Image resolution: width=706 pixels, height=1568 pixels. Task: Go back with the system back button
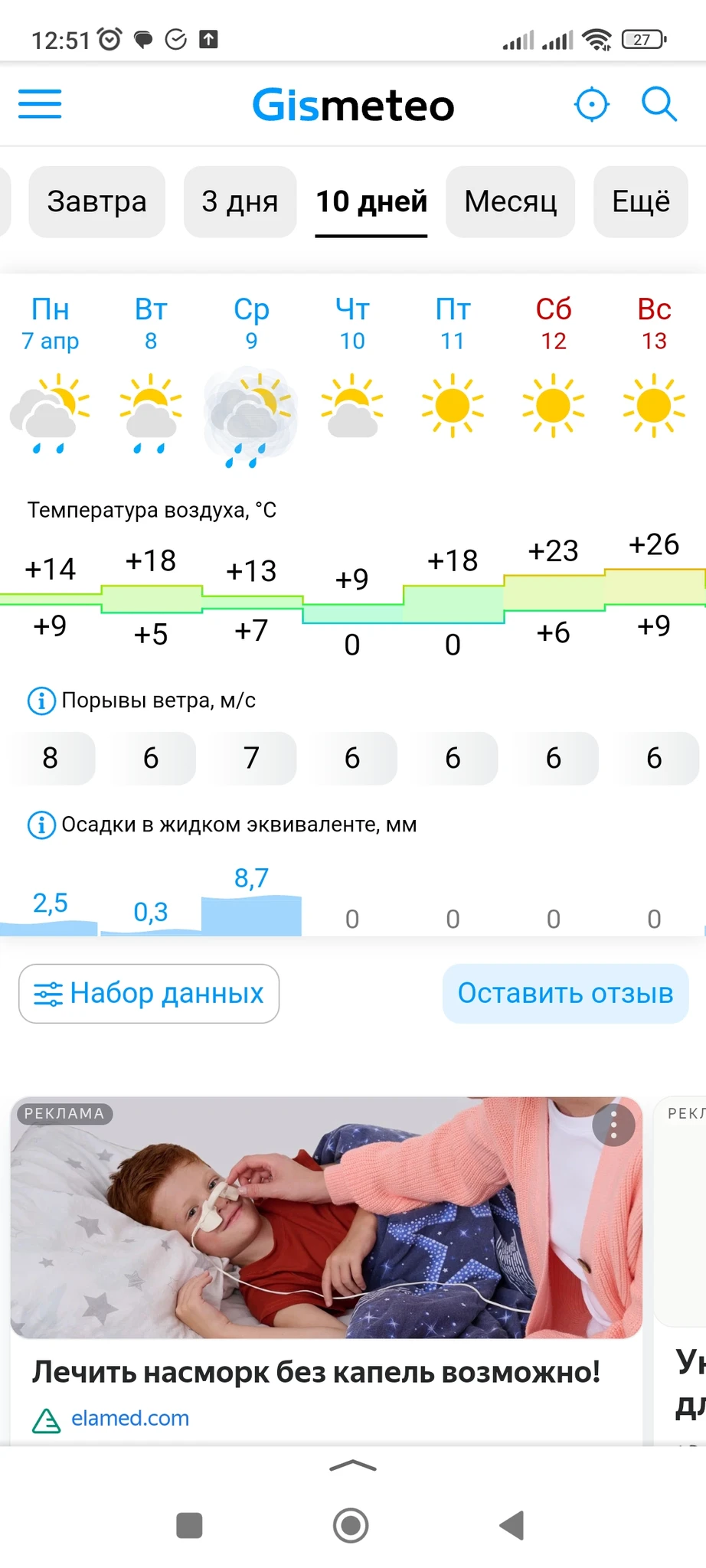tap(512, 1525)
